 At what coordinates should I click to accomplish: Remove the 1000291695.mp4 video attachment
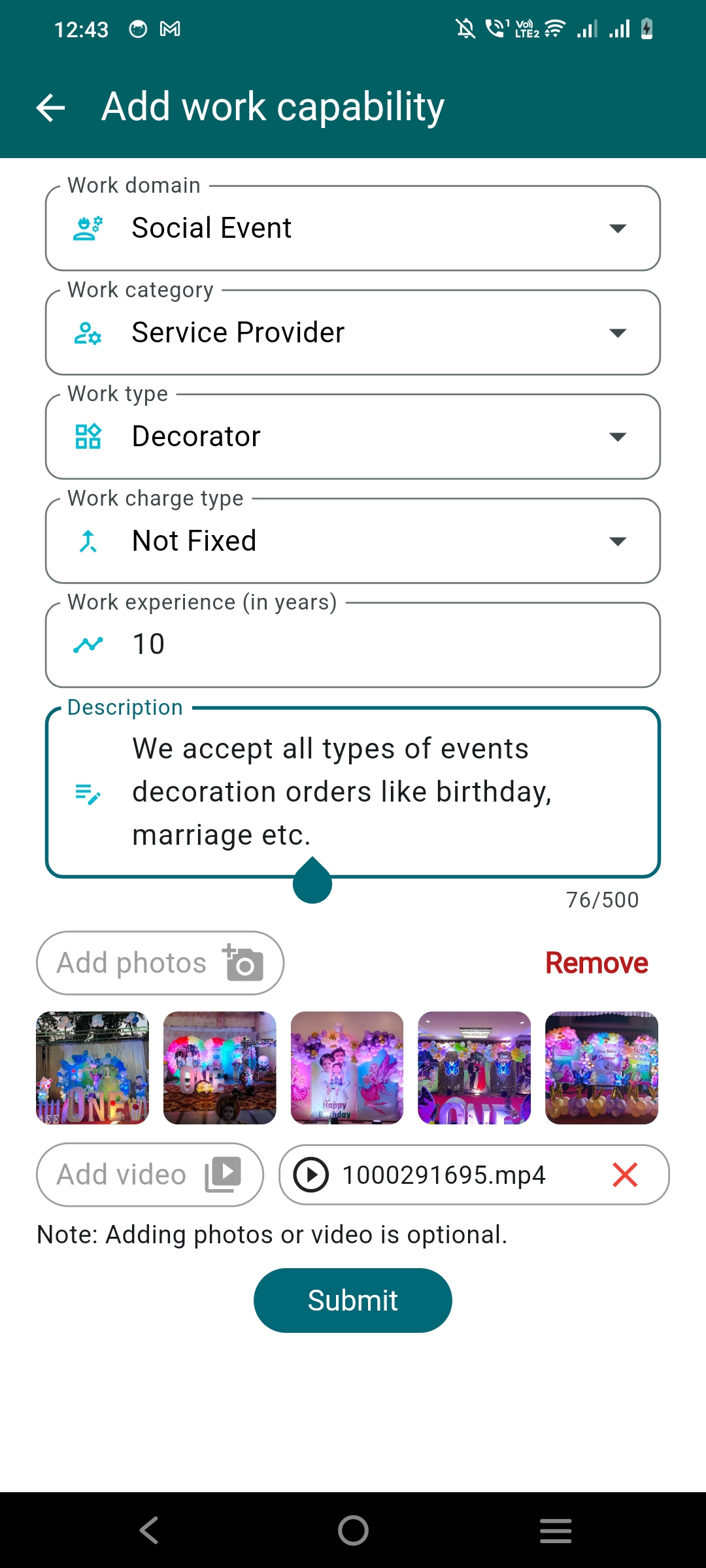(625, 1175)
